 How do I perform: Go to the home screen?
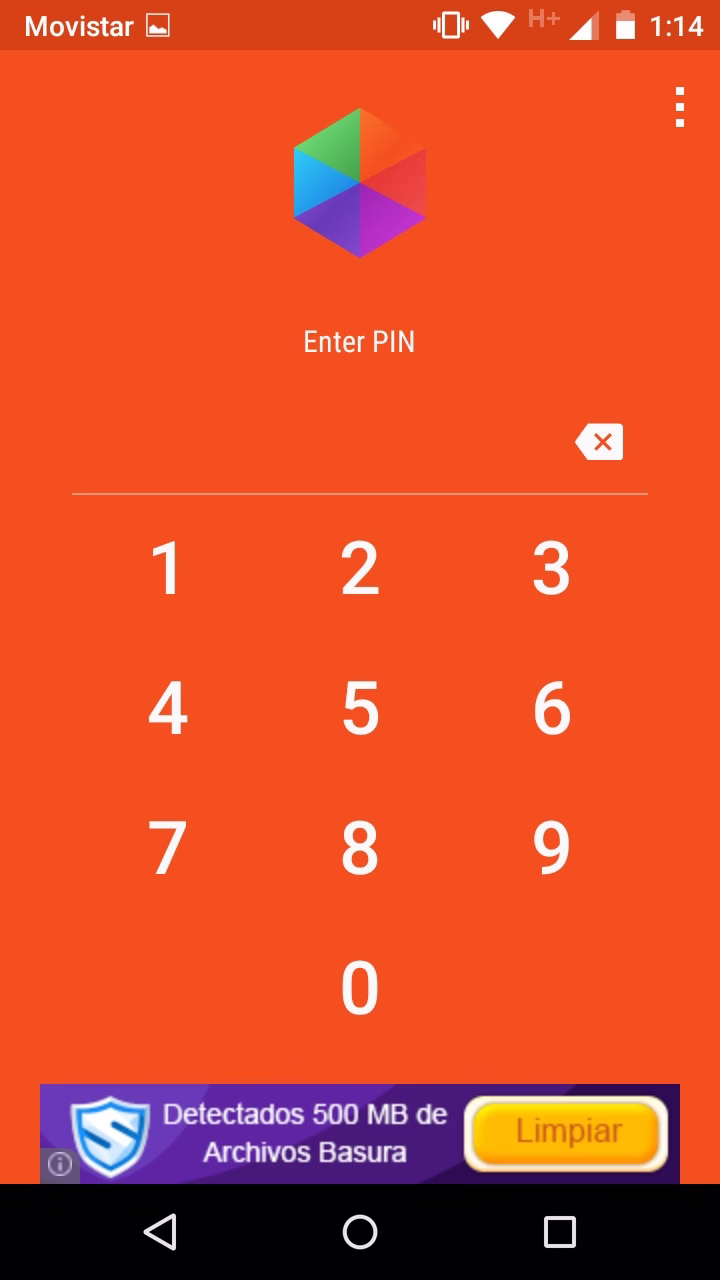pos(360,1232)
